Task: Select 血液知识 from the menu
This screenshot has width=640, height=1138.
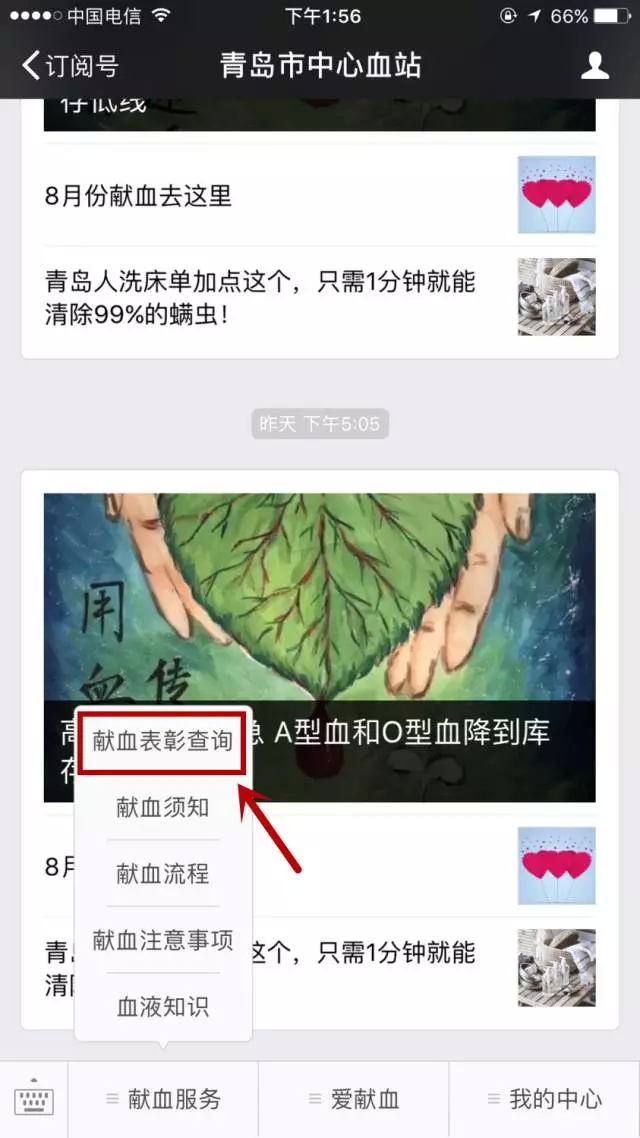Action: point(163,1006)
